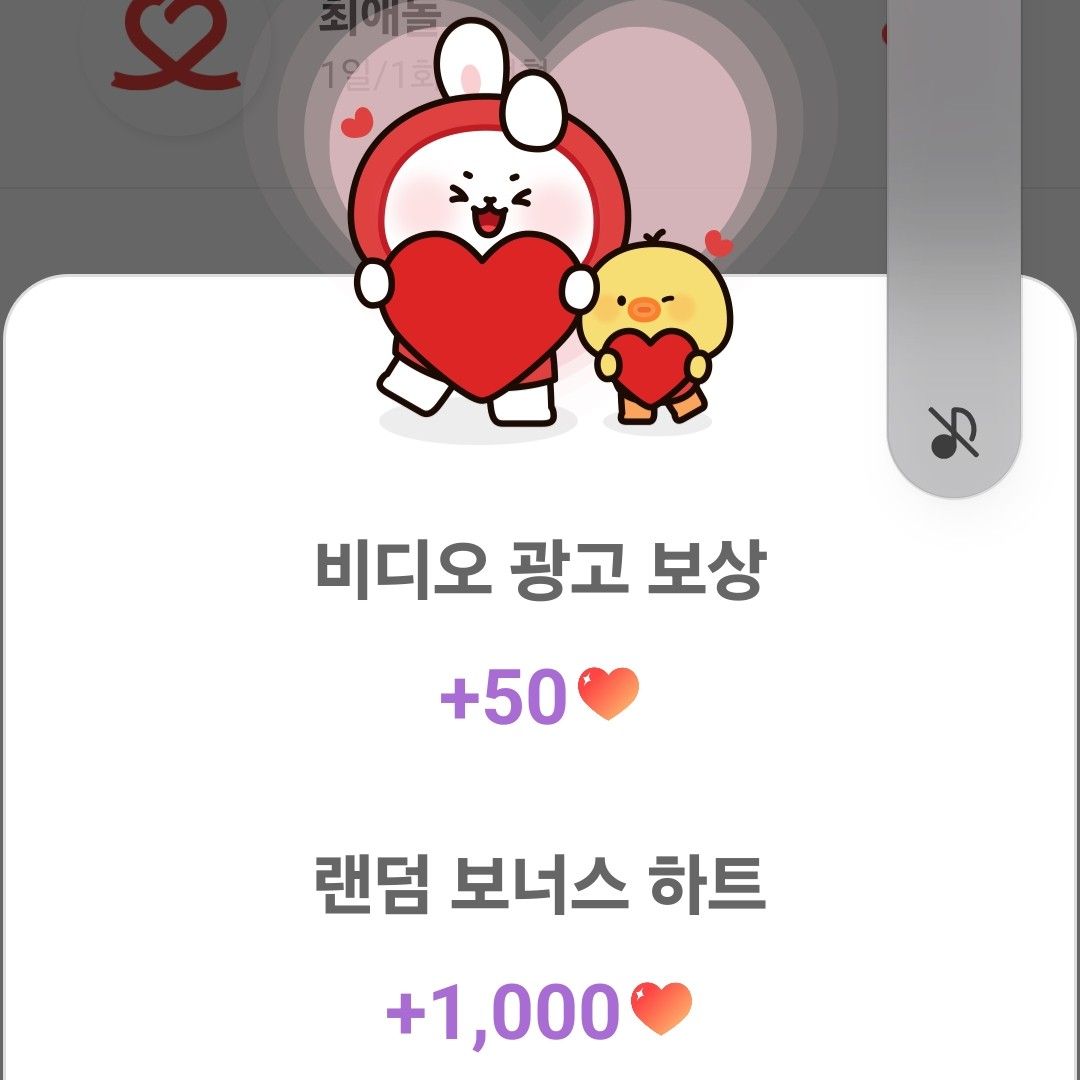Tap the volume slider to adjust level

point(954,200)
